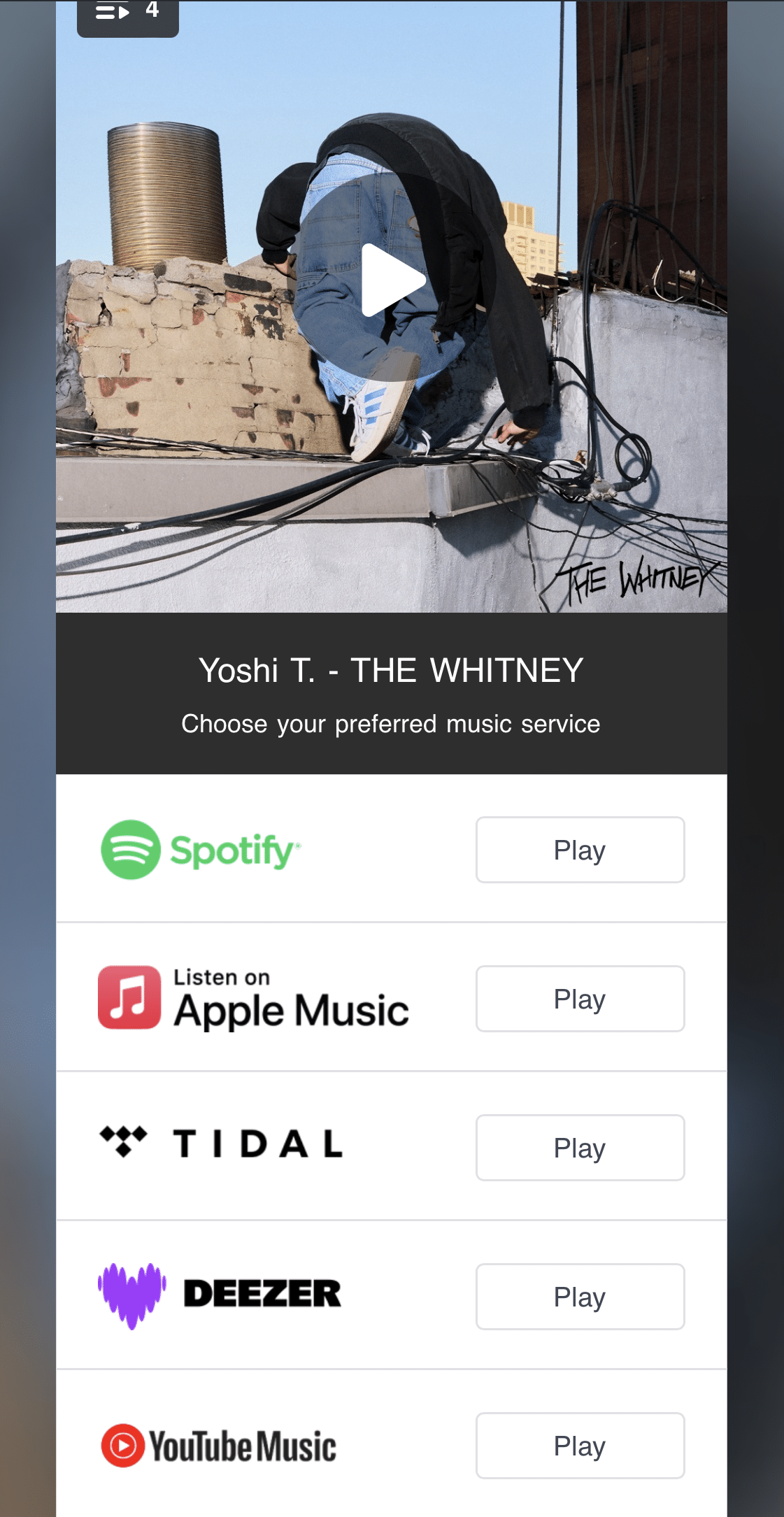
Task: Play THE WHITNEY on Spotify
Action: [x=580, y=850]
